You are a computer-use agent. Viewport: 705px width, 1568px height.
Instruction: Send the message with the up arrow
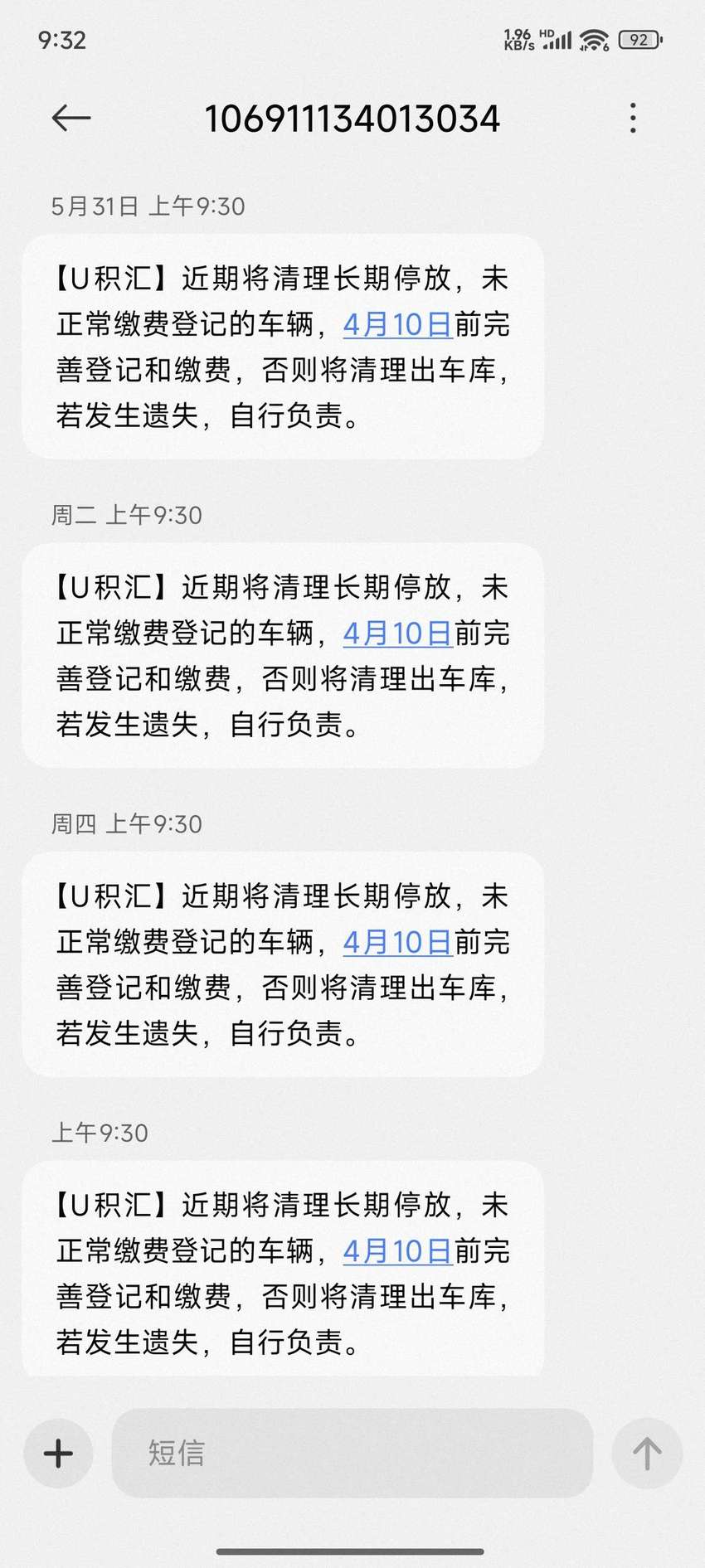(x=647, y=1453)
